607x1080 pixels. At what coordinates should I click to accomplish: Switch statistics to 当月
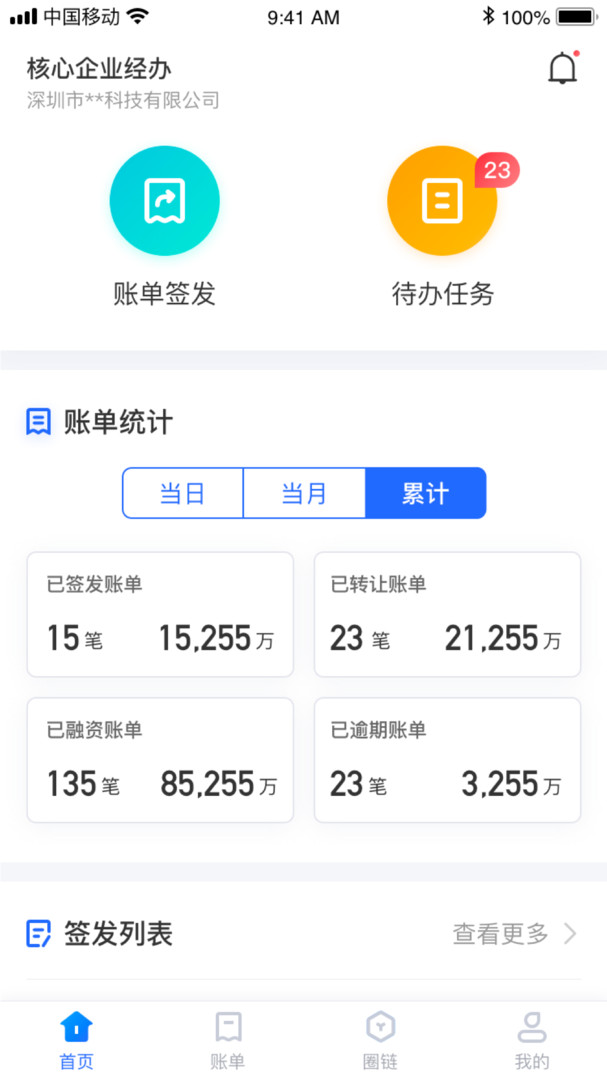pyautogui.click(x=304, y=493)
